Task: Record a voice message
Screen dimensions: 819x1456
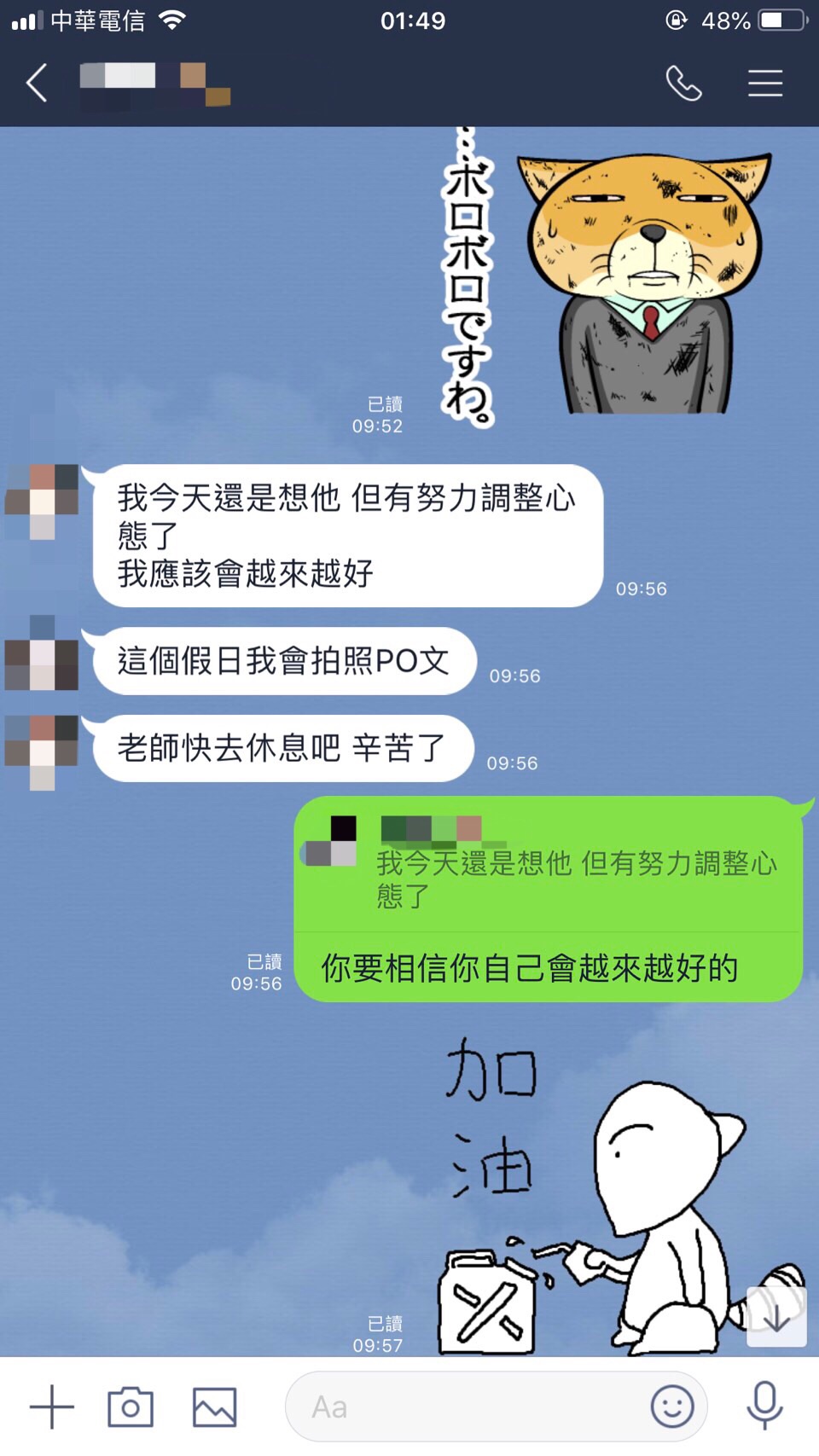Action: point(764,1405)
